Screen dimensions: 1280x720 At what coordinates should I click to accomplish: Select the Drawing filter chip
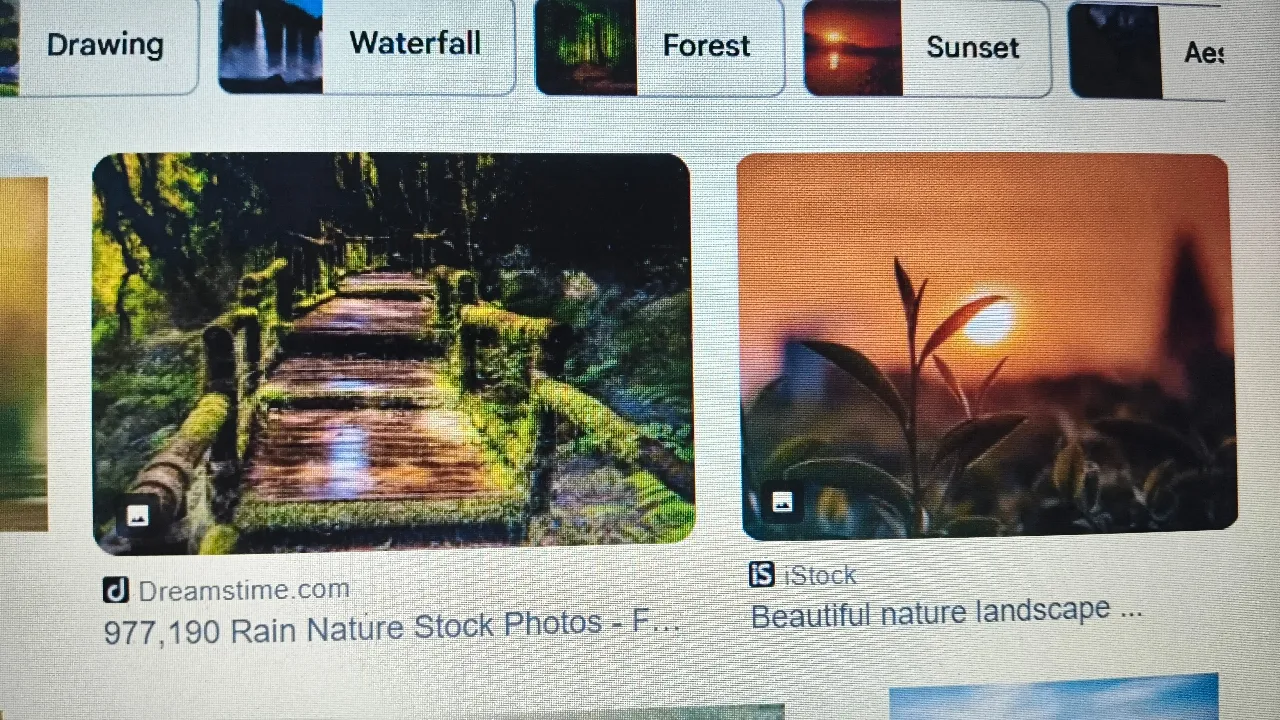104,45
